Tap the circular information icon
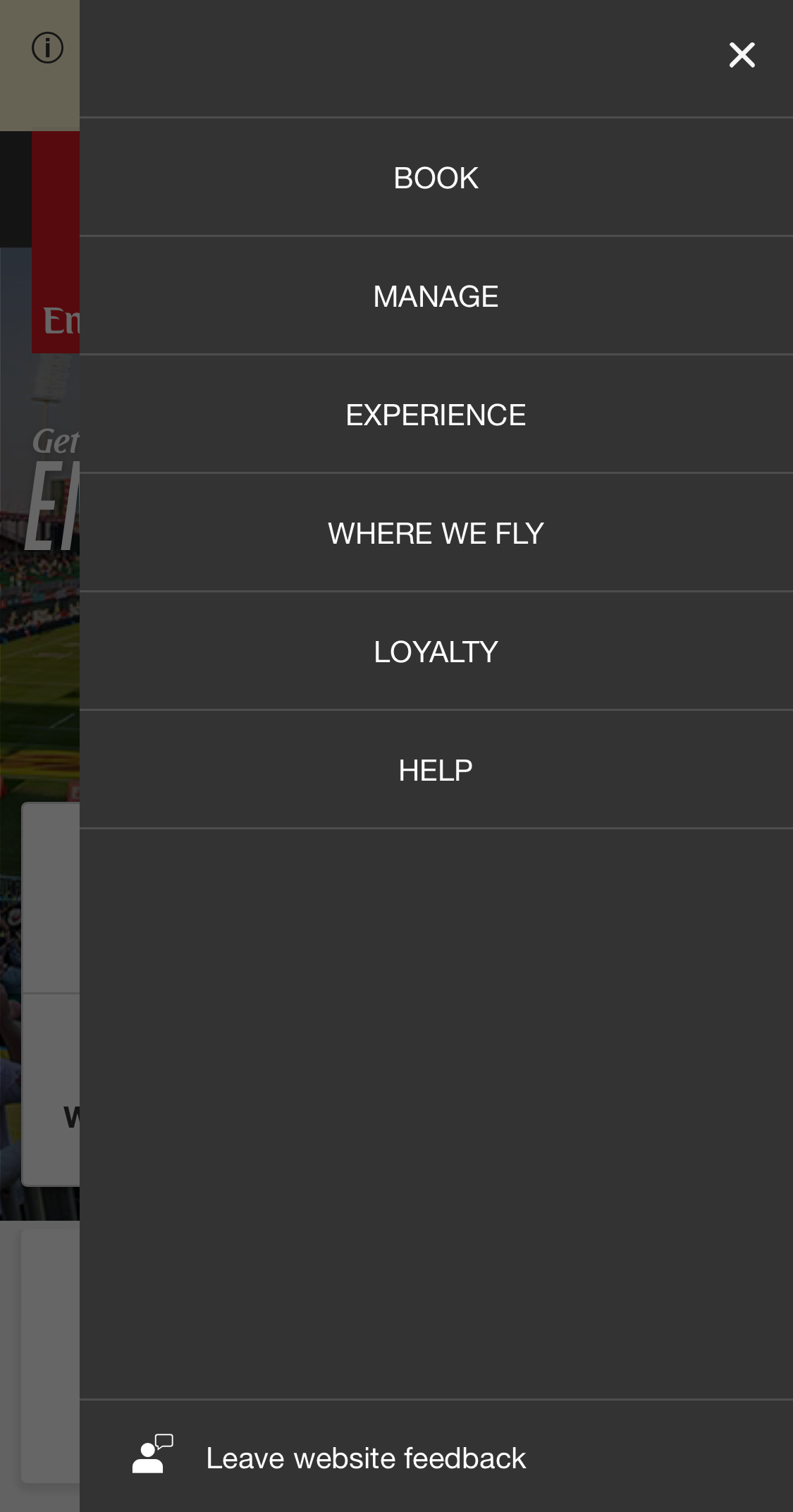This screenshot has height=1512, width=793. point(47,47)
